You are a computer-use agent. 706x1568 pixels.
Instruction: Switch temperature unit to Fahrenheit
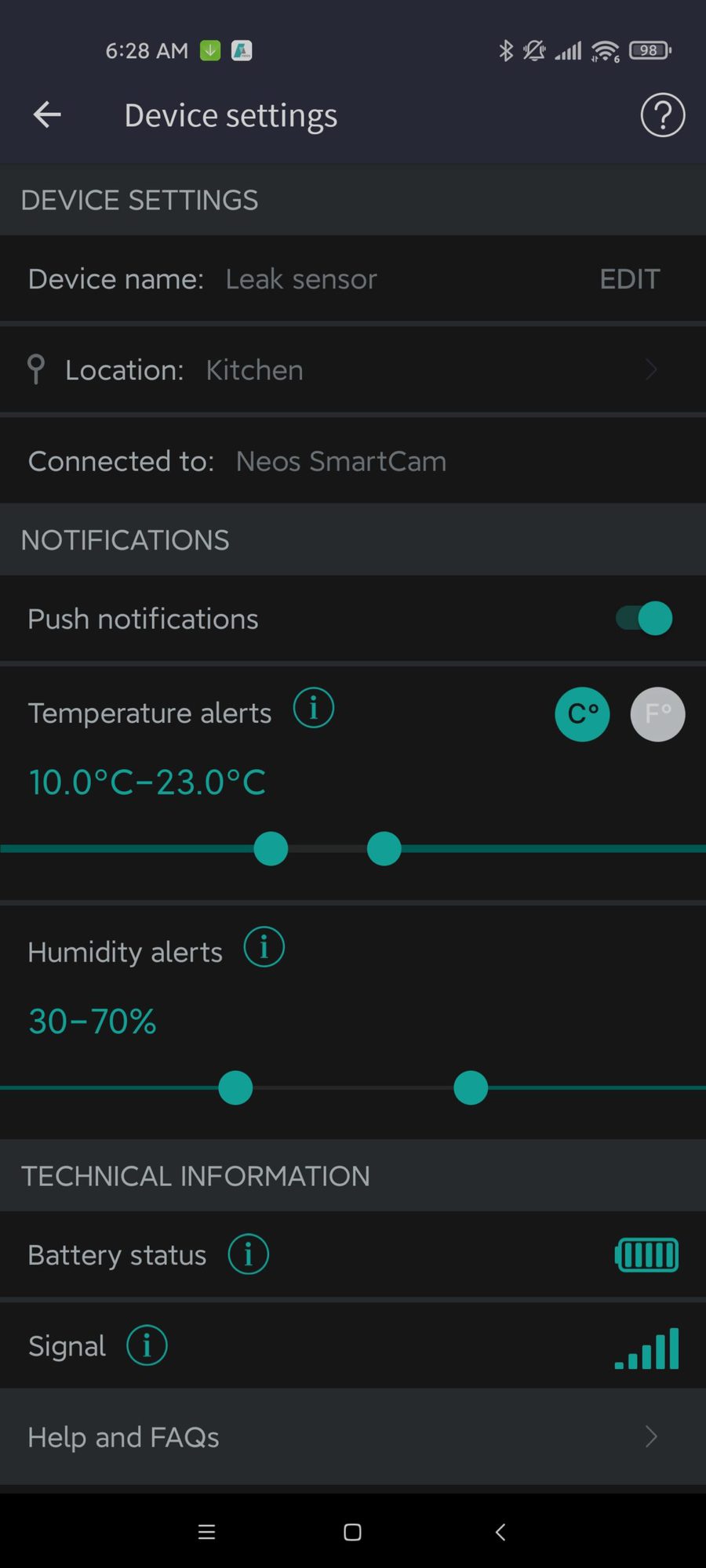pyautogui.click(x=657, y=714)
